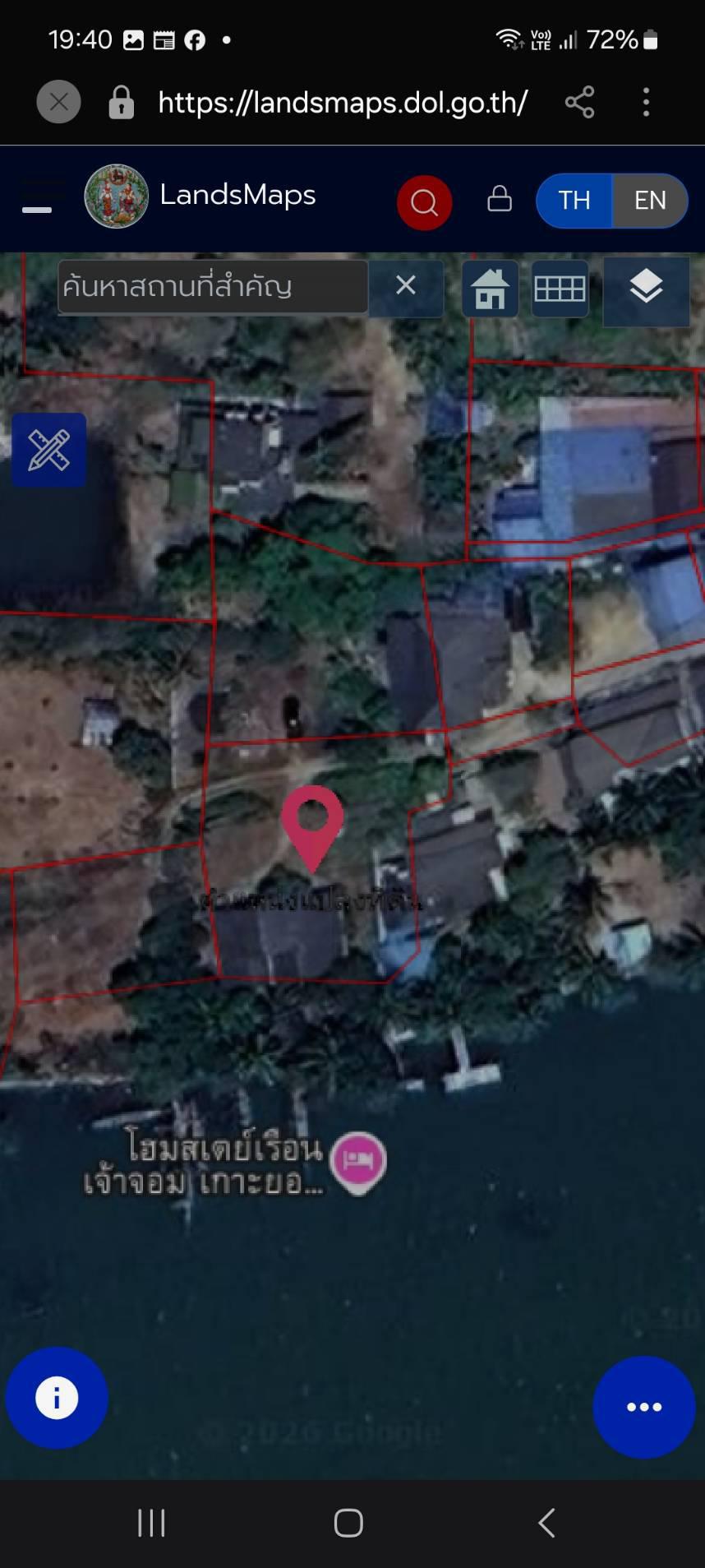Expand the three-dot more options button

tap(644, 1407)
